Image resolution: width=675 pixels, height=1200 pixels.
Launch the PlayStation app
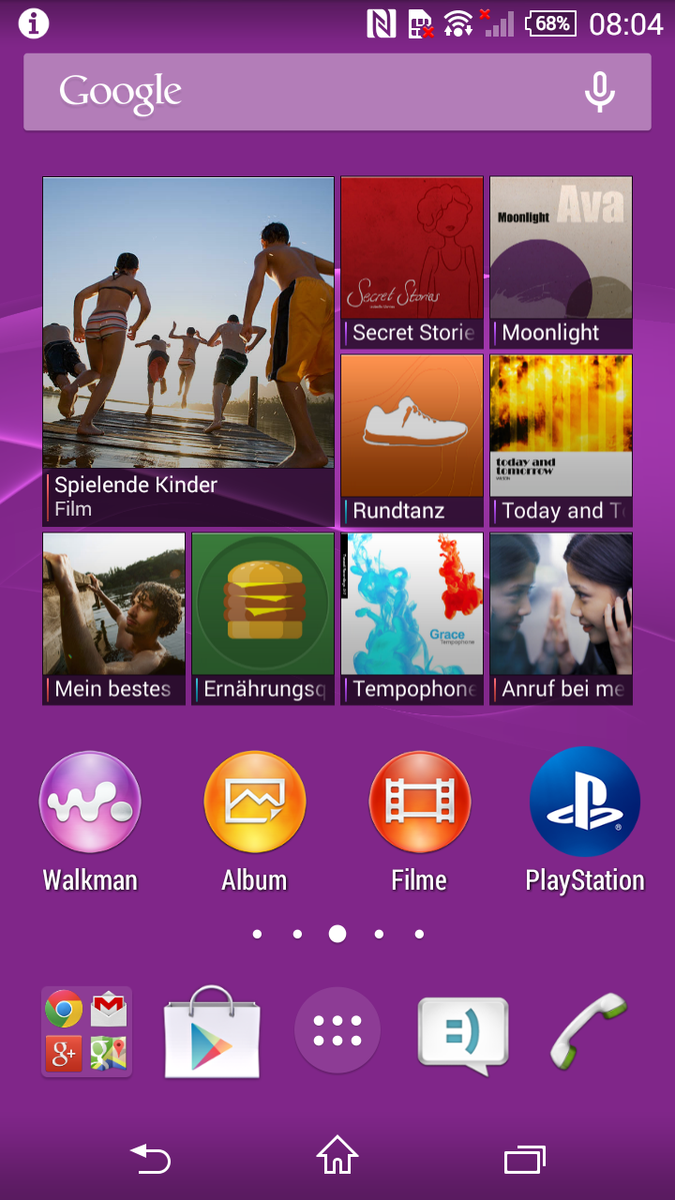click(x=585, y=822)
